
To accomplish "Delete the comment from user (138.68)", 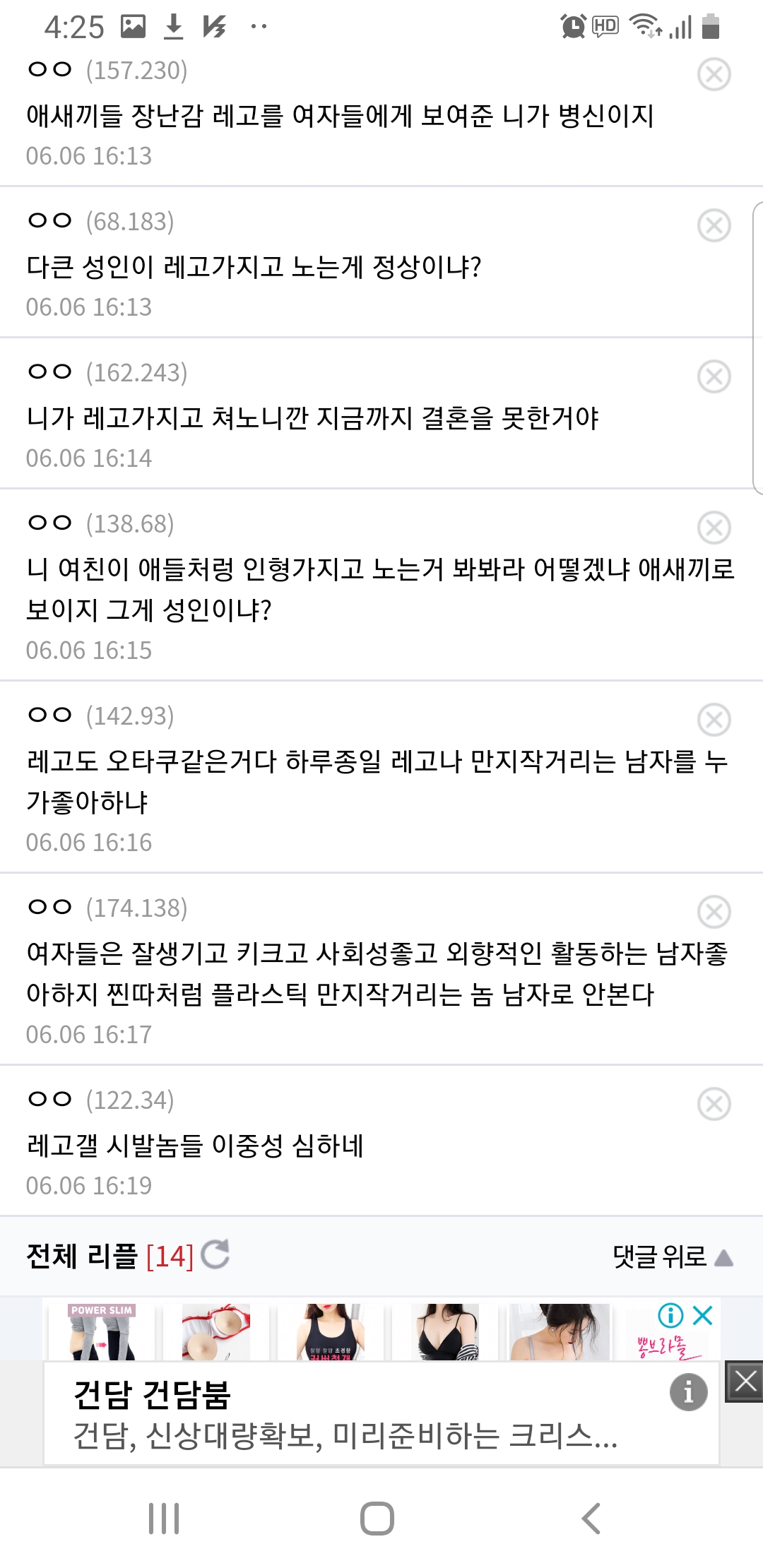I will [714, 528].
